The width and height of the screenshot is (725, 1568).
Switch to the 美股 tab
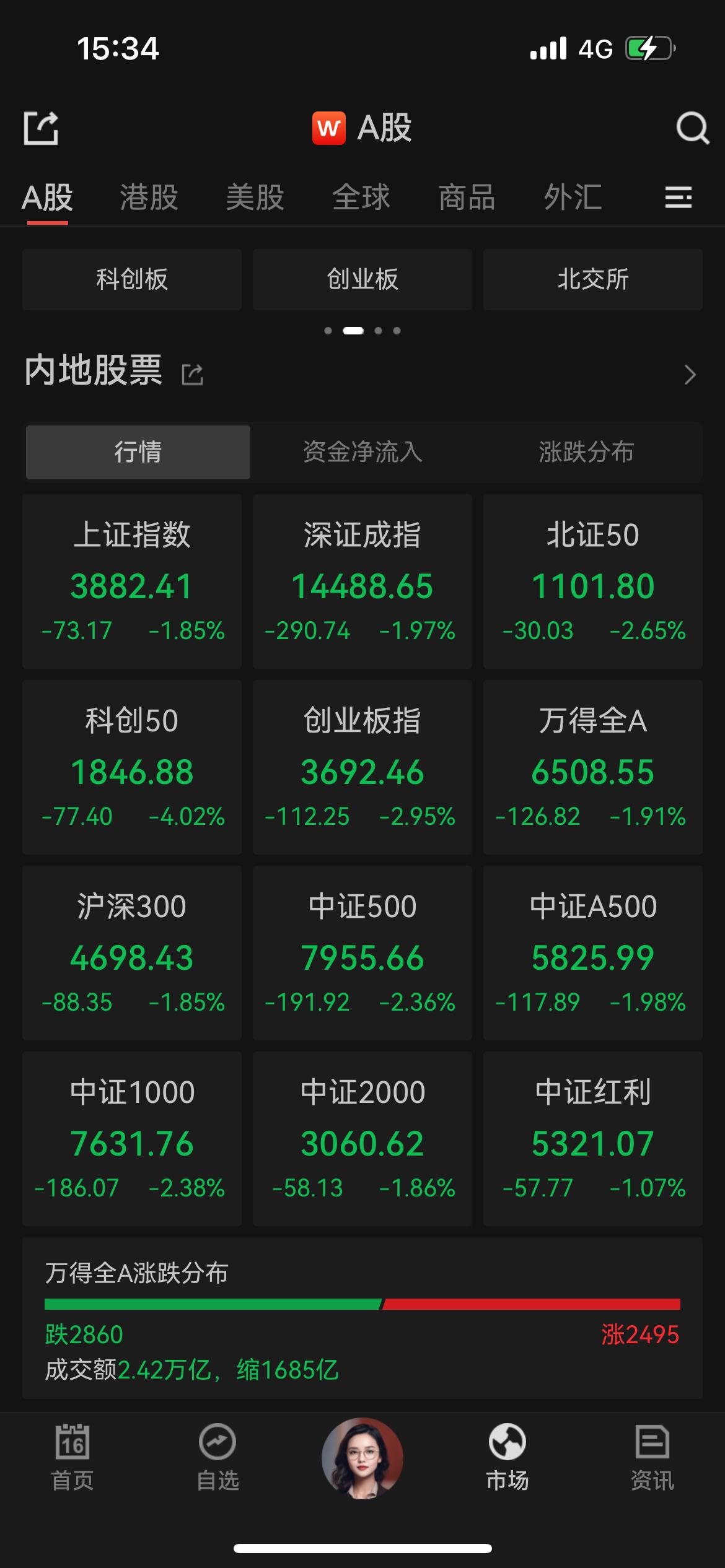coord(255,198)
